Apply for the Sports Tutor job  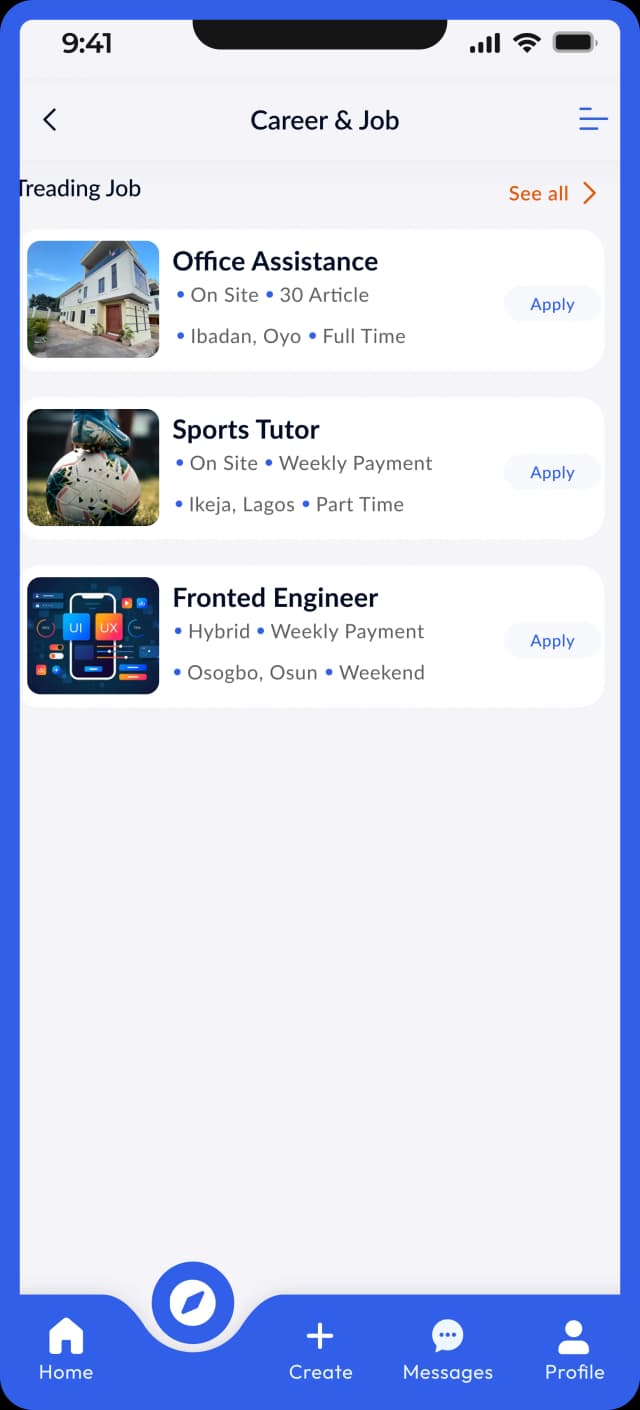[552, 472]
